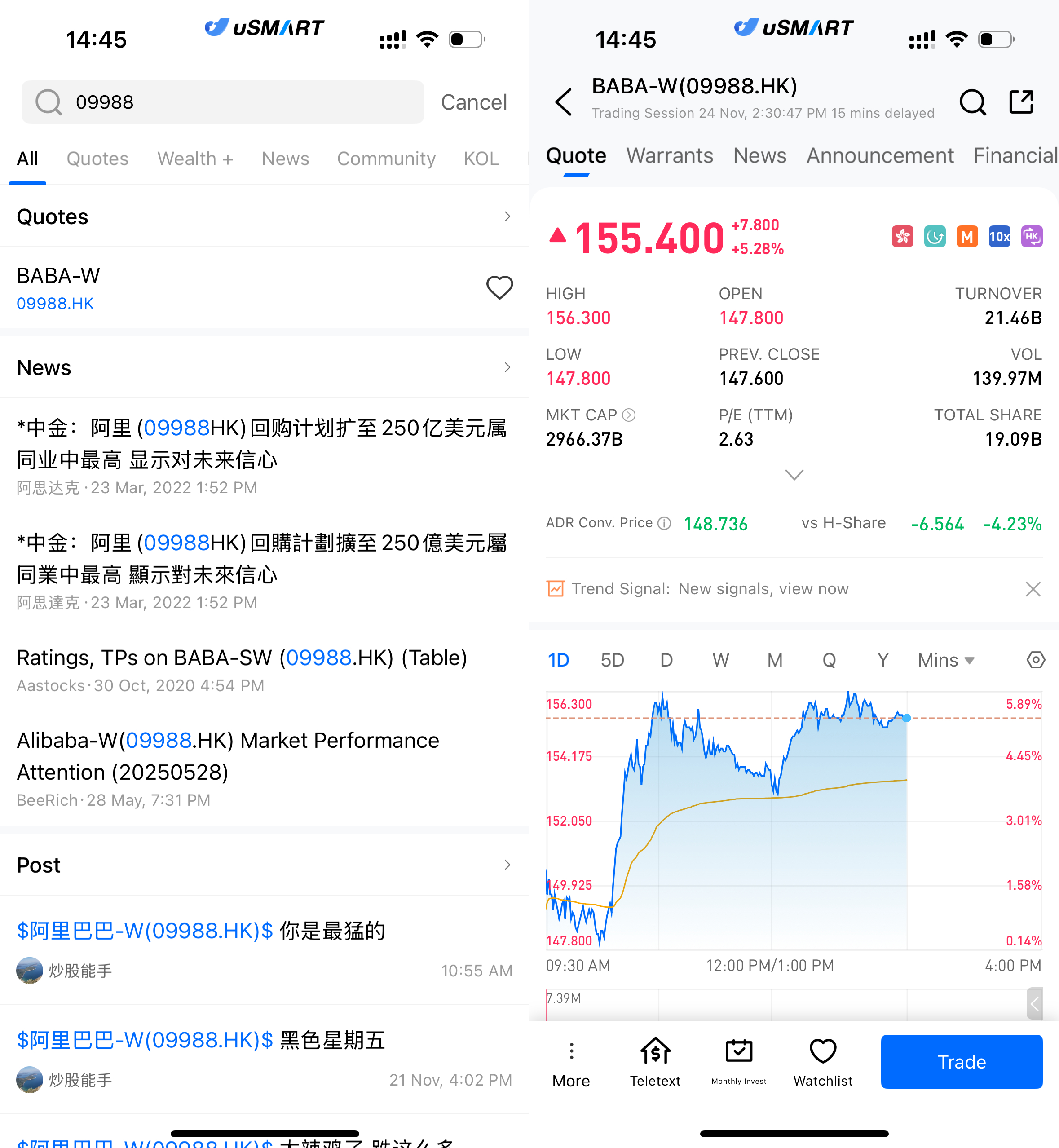The image size is (1059, 1148).
Task: Expand more quote details chevron
Action: click(794, 475)
